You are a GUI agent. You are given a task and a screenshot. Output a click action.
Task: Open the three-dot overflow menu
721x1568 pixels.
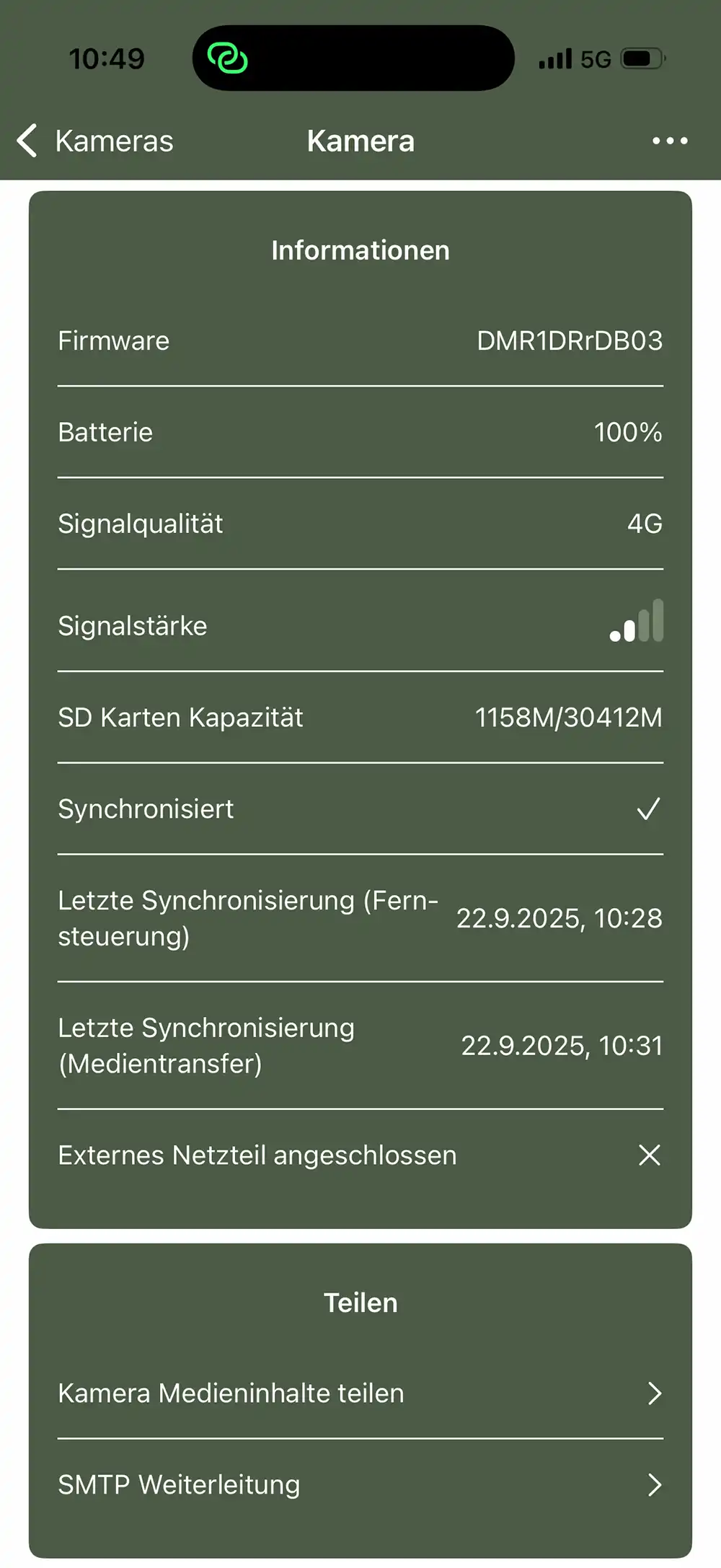pos(669,141)
